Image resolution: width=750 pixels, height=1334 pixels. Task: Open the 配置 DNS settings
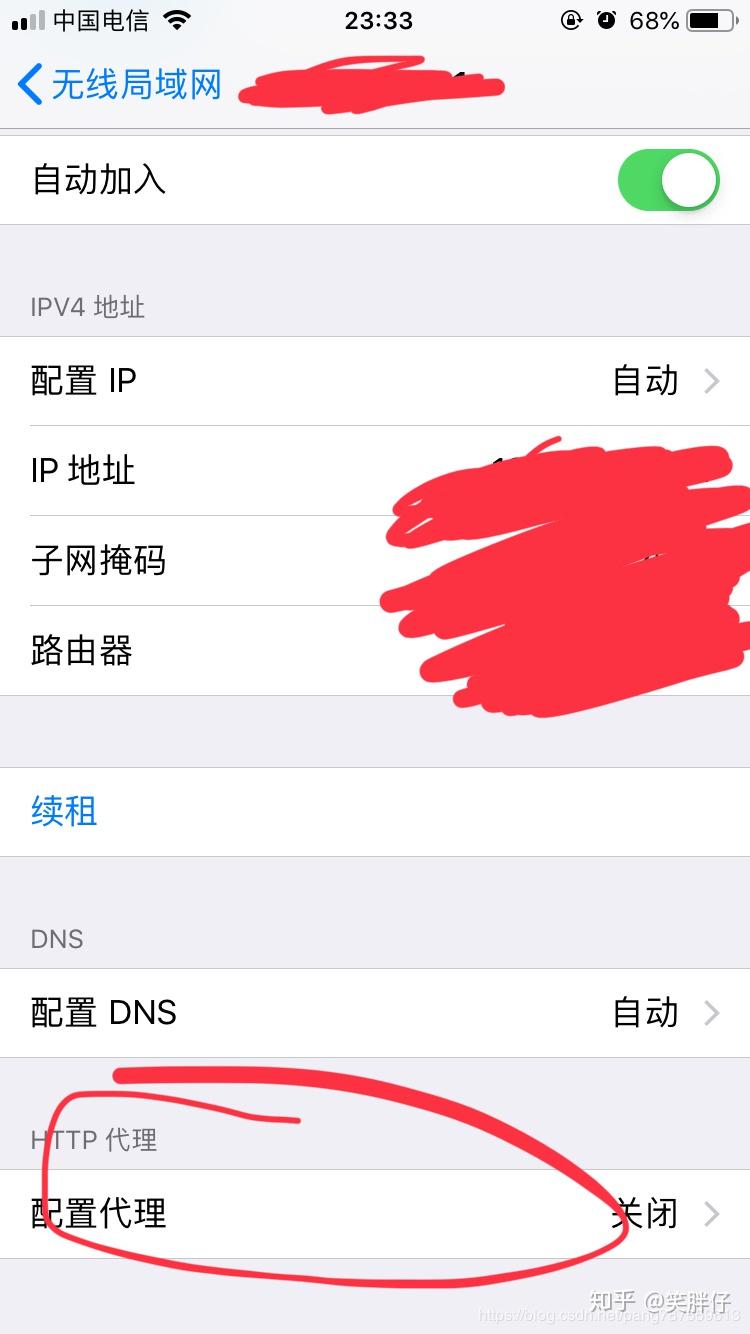tap(375, 1013)
